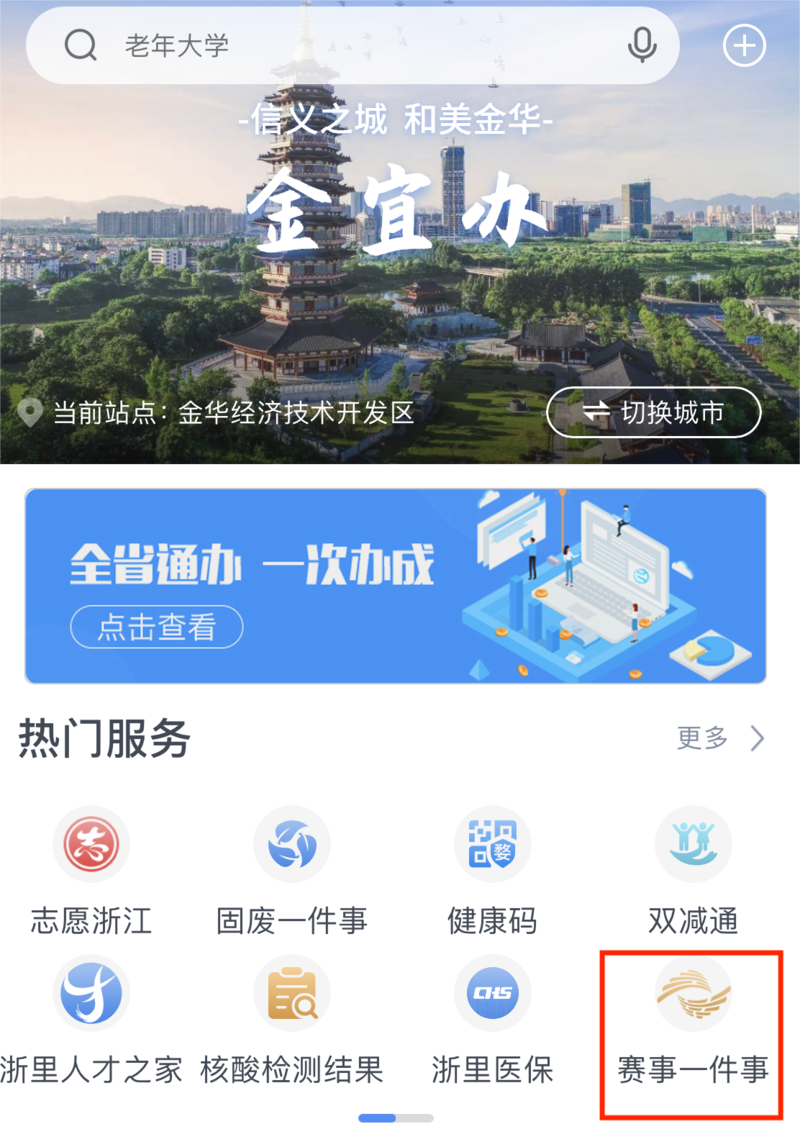The width and height of the screenshot is (800, 1147).
Task: Tap the magnifier icon in search bar
Action: pyautogui.click(x=81, y=45)
